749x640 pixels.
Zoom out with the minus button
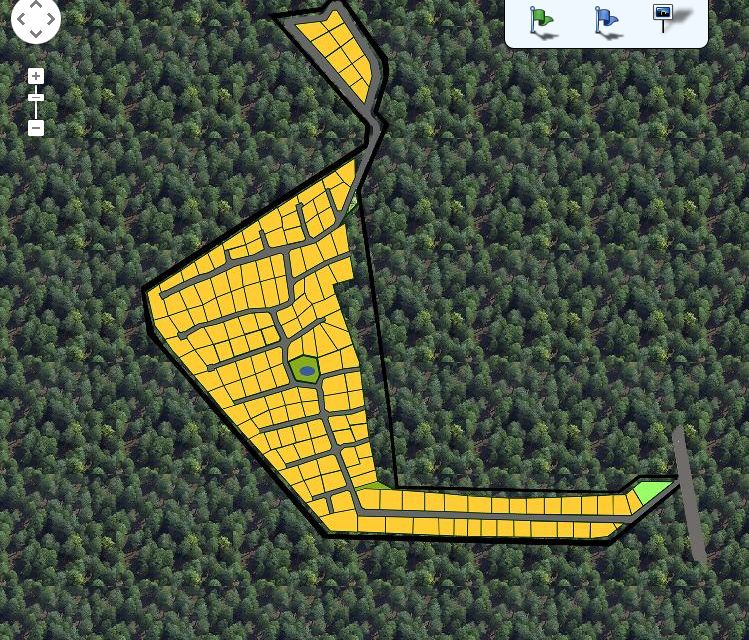(36, 128)
